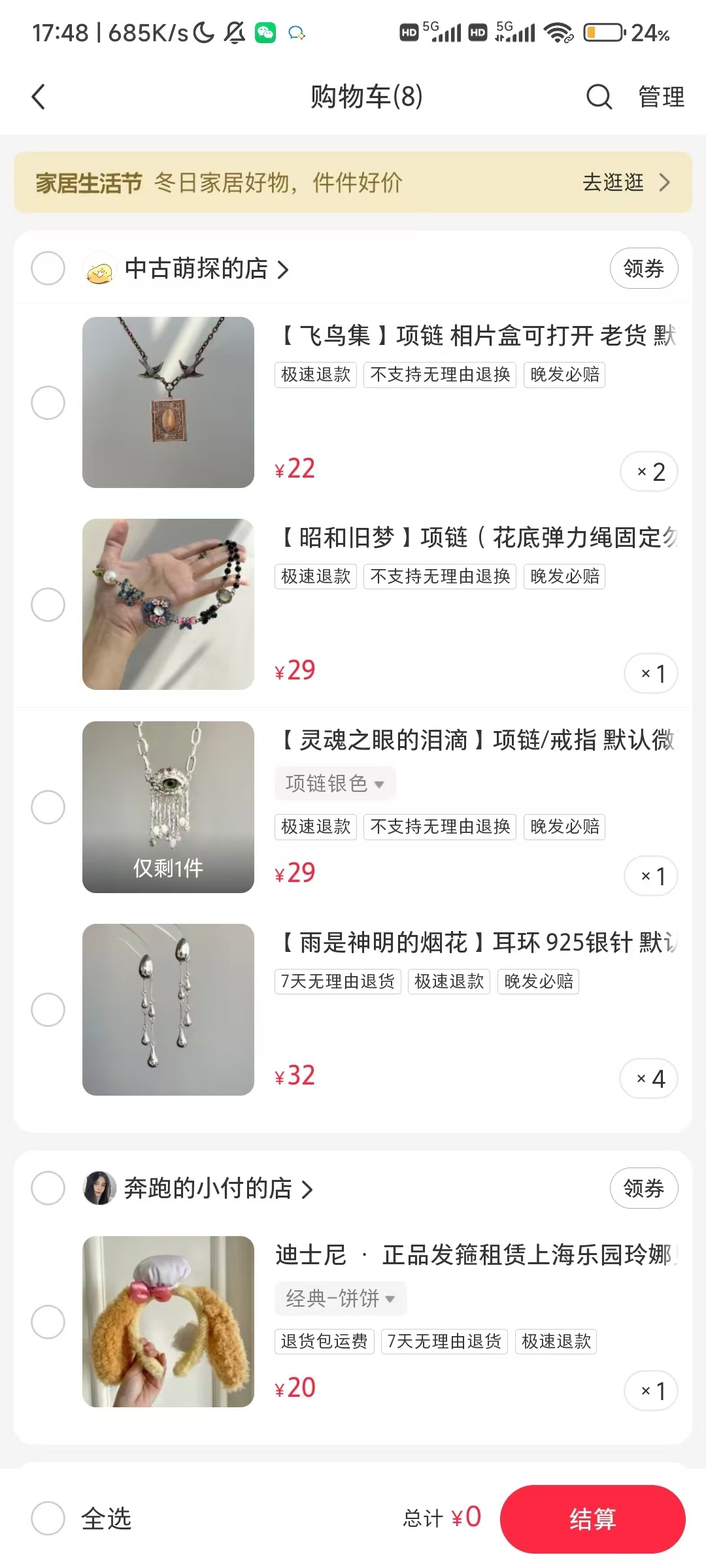The width and height of the screenshot is (706, 1568).
Task: Select the 飞鸟集 necklace item
Action: tap(48, 402)
